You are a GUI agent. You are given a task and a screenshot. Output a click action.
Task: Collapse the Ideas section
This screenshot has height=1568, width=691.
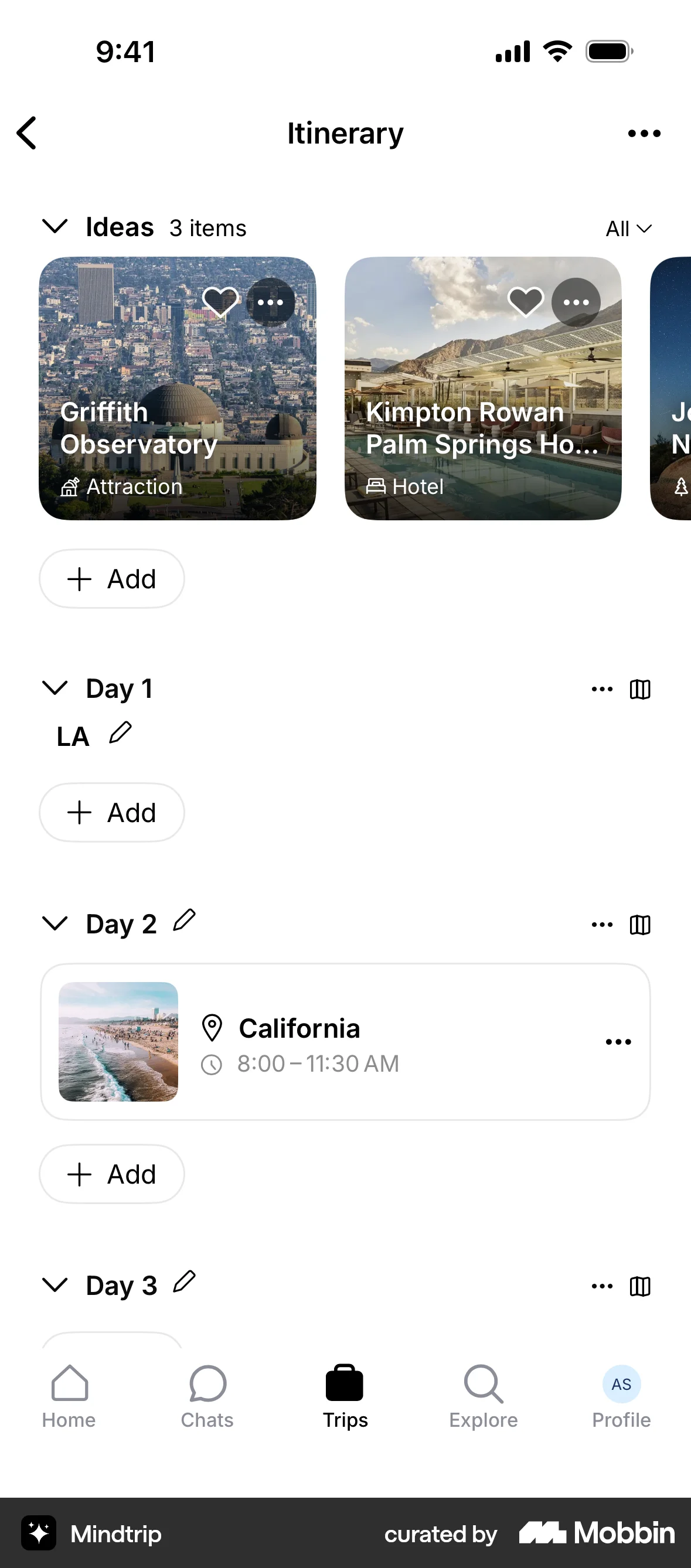click(x=55, y=226)
